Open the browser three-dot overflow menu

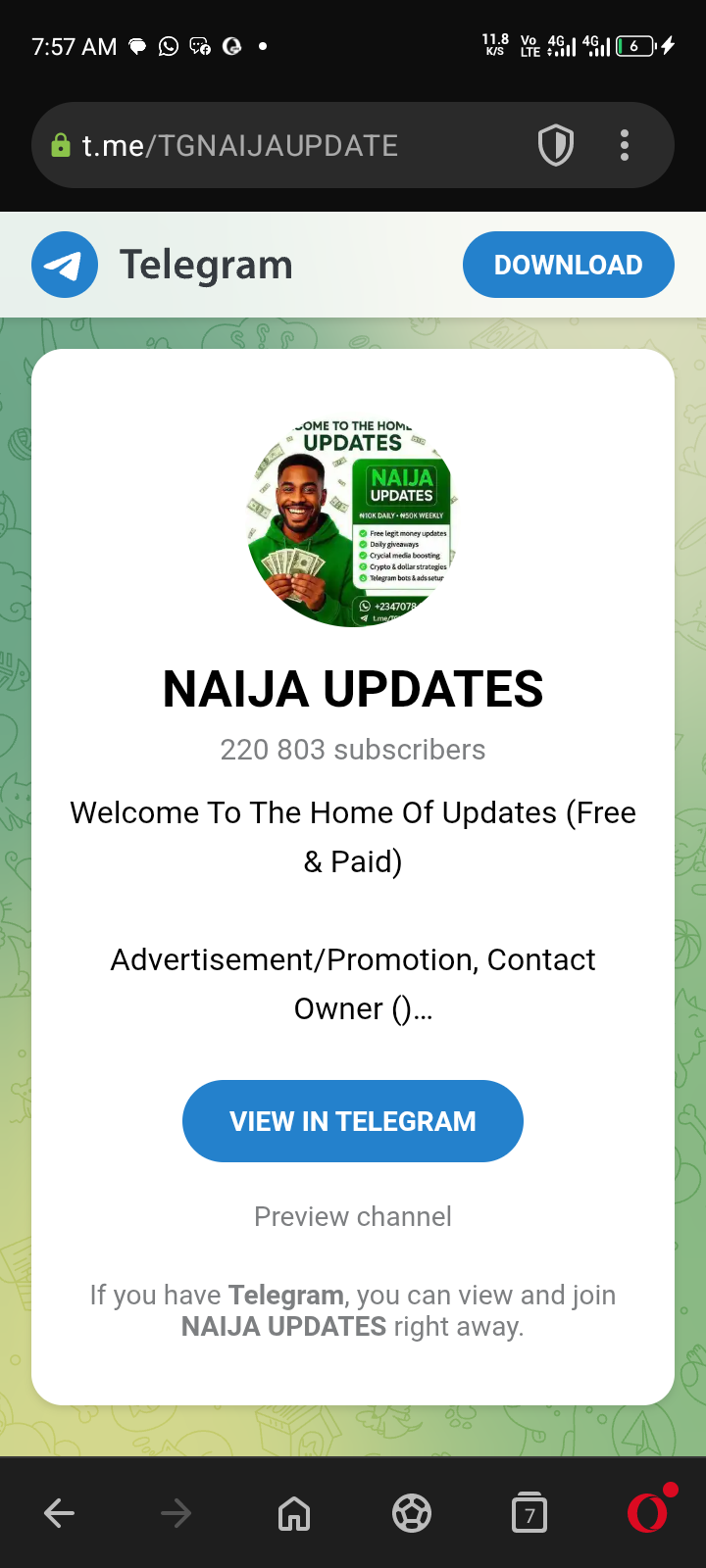click(x=625, y=146)
